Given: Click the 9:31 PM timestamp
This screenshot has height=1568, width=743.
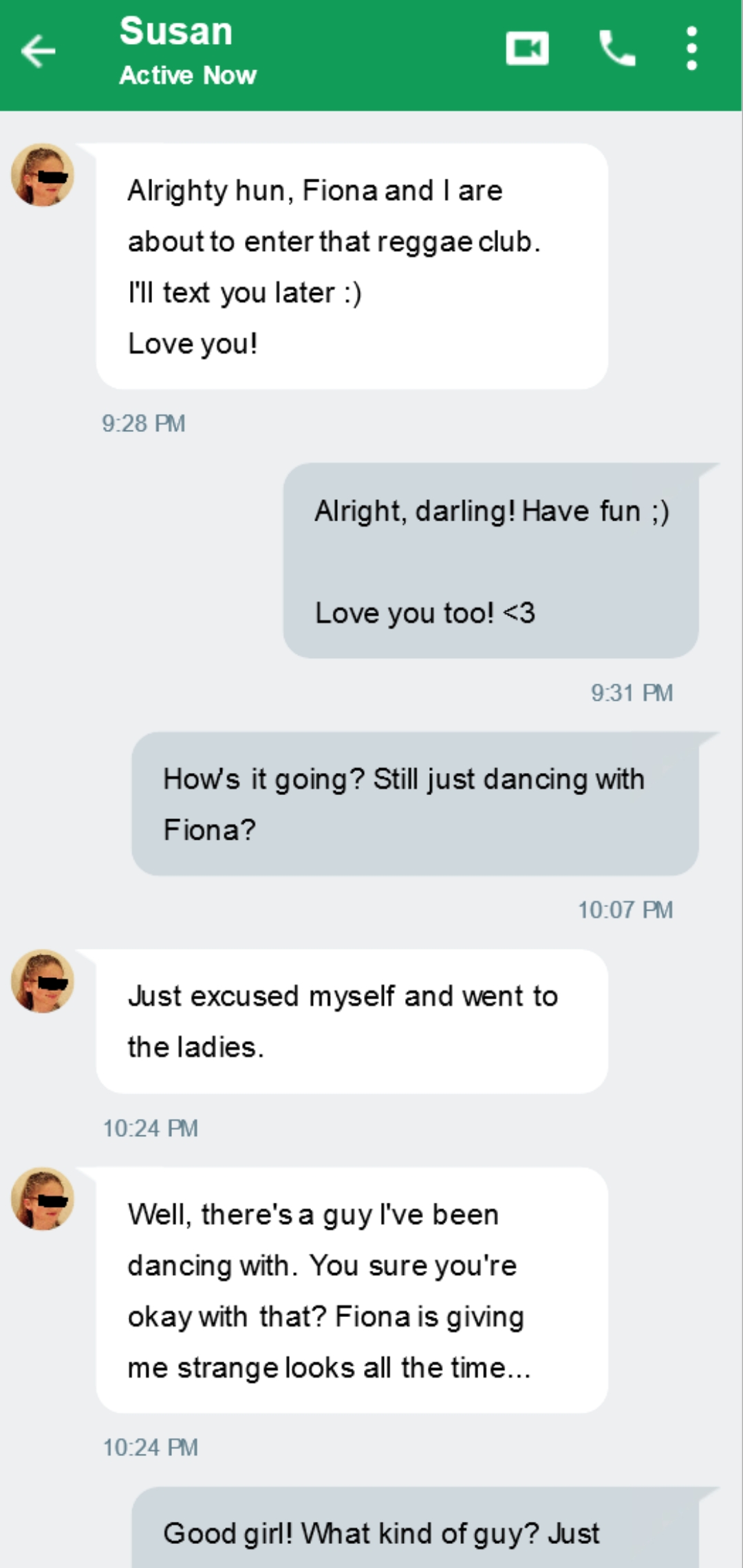Looking at the screenshot, I should click(x=632, y=693).
